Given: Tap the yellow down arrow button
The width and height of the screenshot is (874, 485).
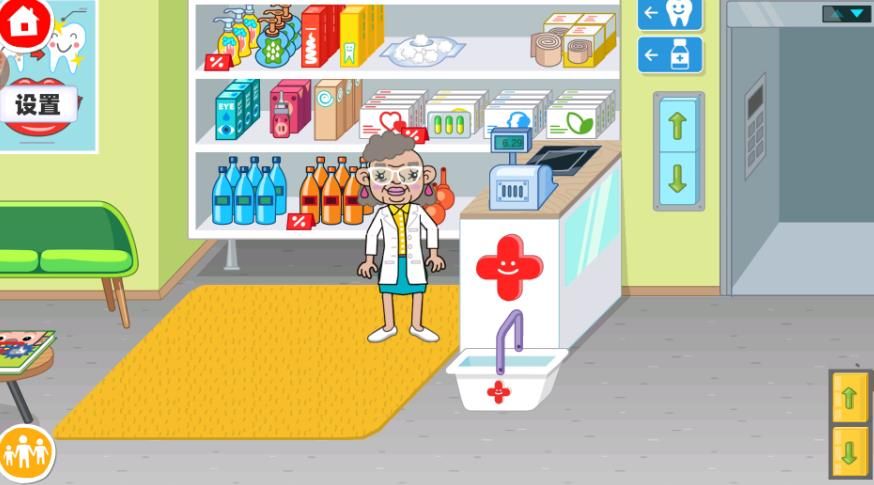Looking at the screenshot, I should coord(850,451).
